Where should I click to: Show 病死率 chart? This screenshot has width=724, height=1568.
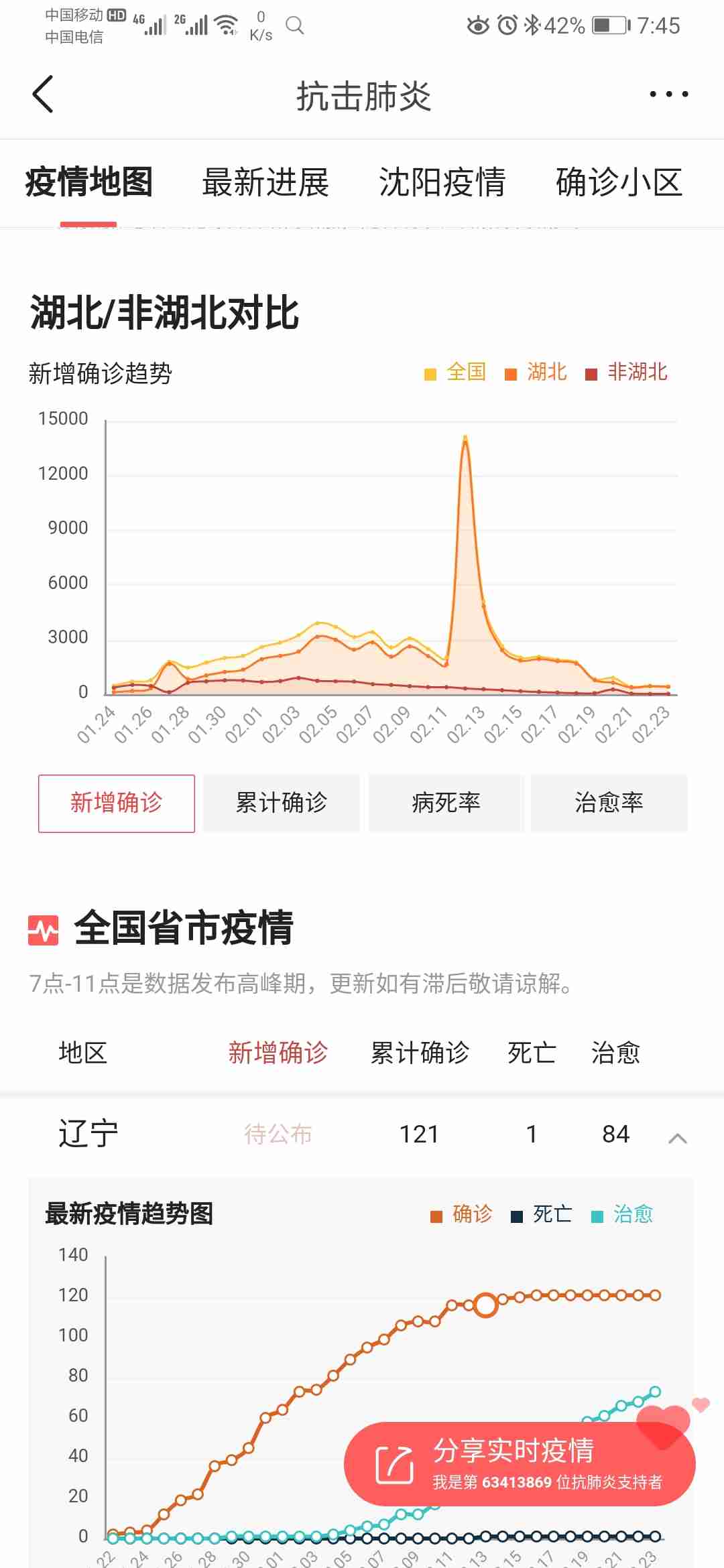tap(446, 803)
